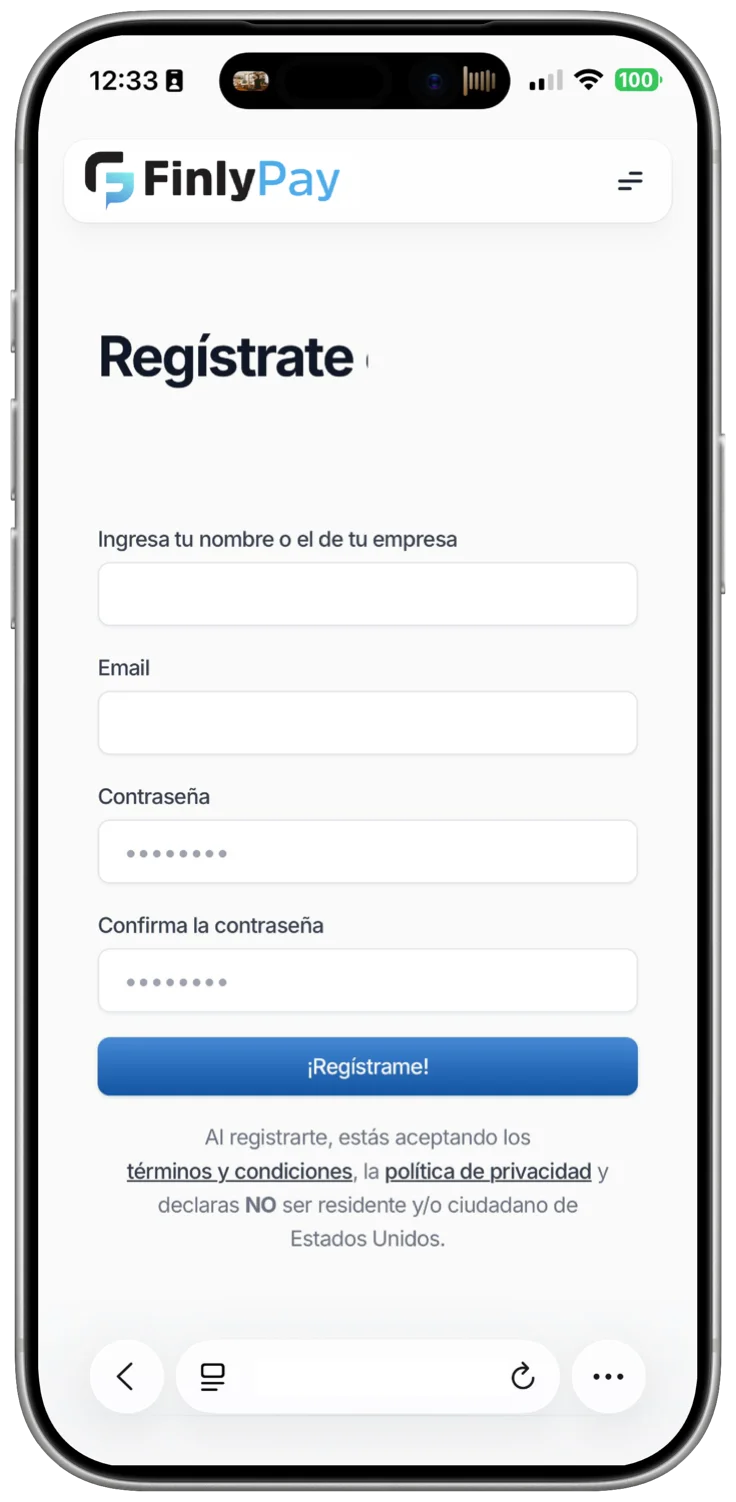Image resolution: width=736 pixels, height=1502 pixels.
Task: Open the page options icon in address bar
Action: pyautogui.click(x=212, y=1377)
